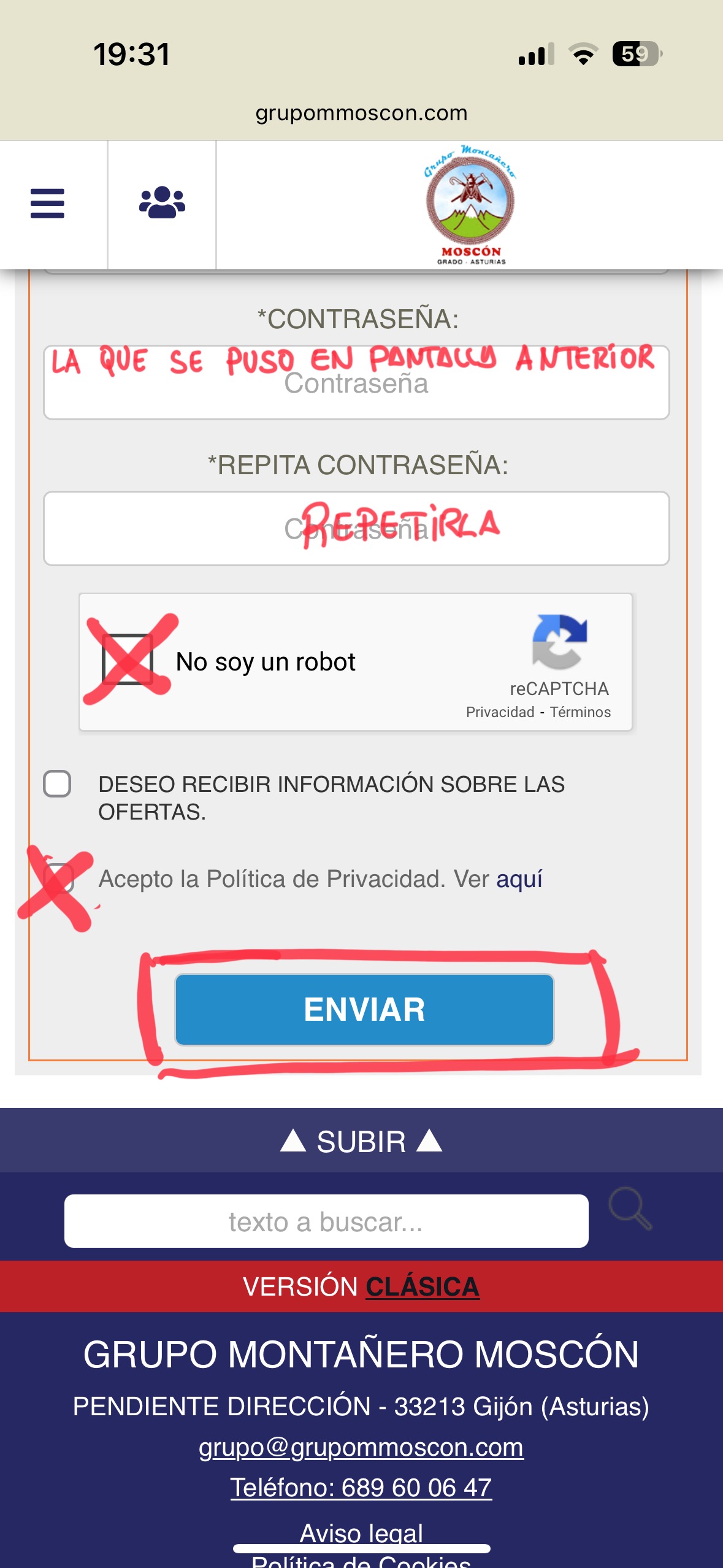Viewport: 723px width, 1568px height.
Task: Open the grupo@grupommoscon.com email link
Action: [x=361, y=1447]
